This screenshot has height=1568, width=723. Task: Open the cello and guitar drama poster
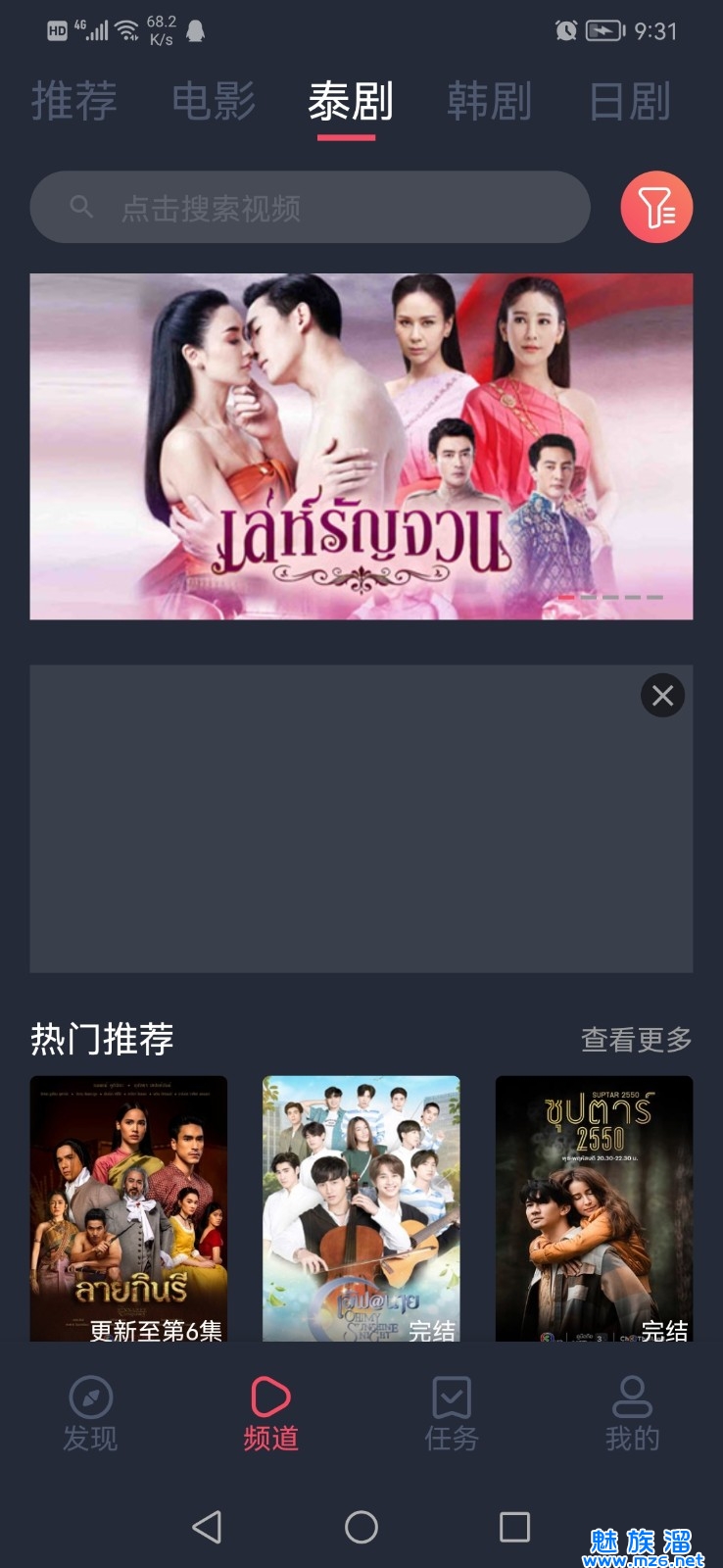(361, 1207)
